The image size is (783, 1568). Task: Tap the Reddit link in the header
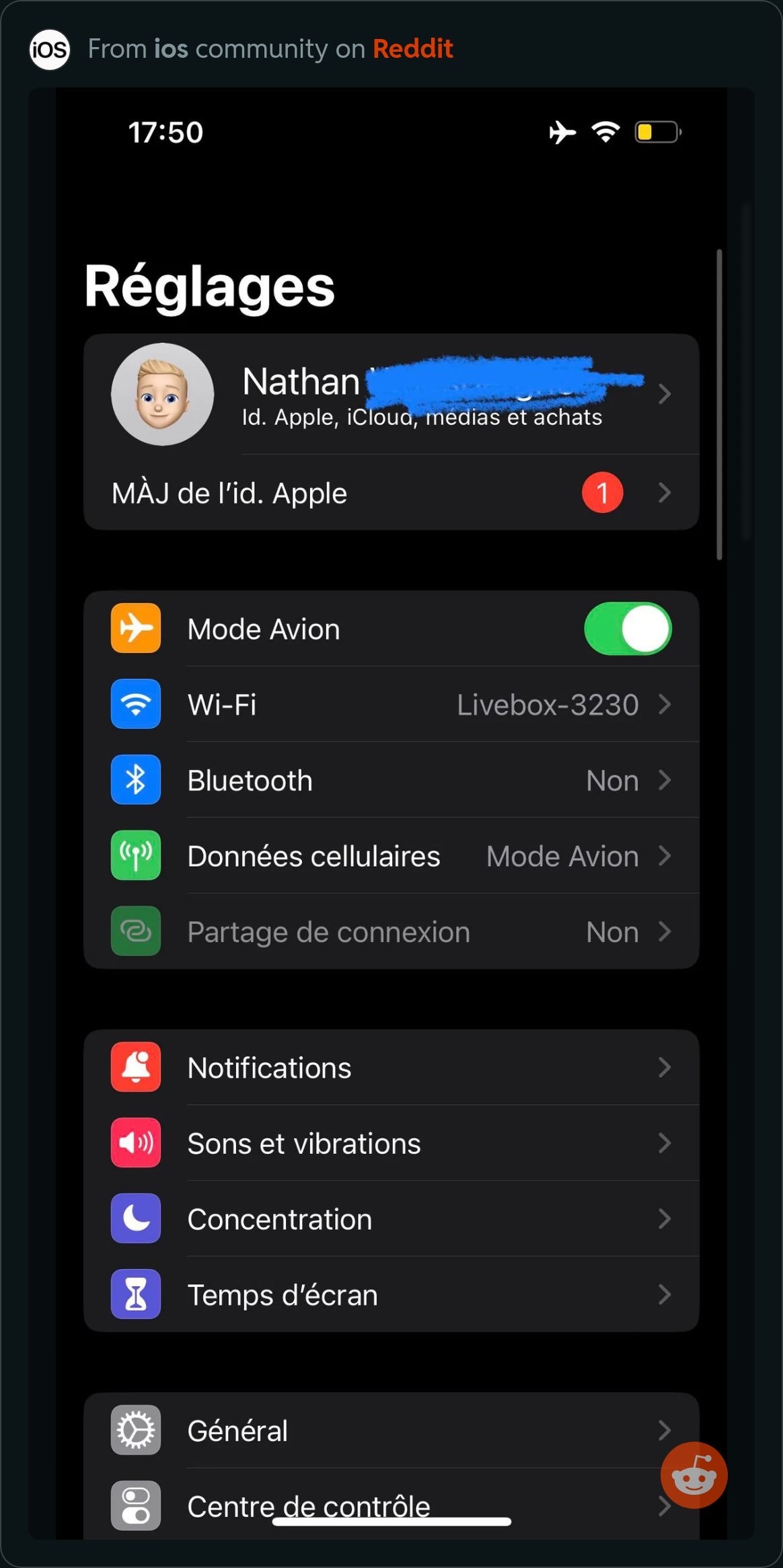(412, 49)
